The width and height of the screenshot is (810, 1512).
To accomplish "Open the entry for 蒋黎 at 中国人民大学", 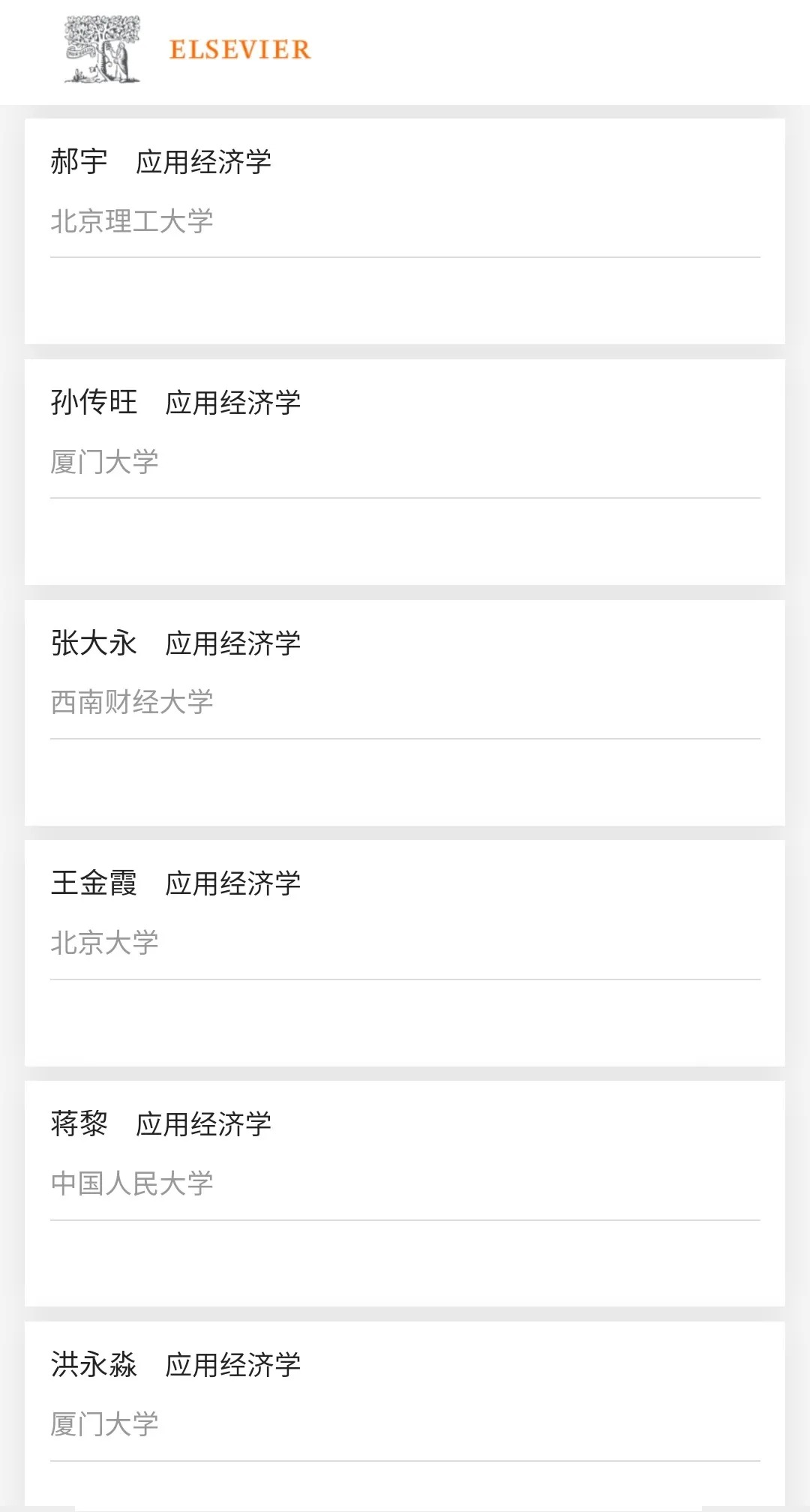I will (405, 1194).
